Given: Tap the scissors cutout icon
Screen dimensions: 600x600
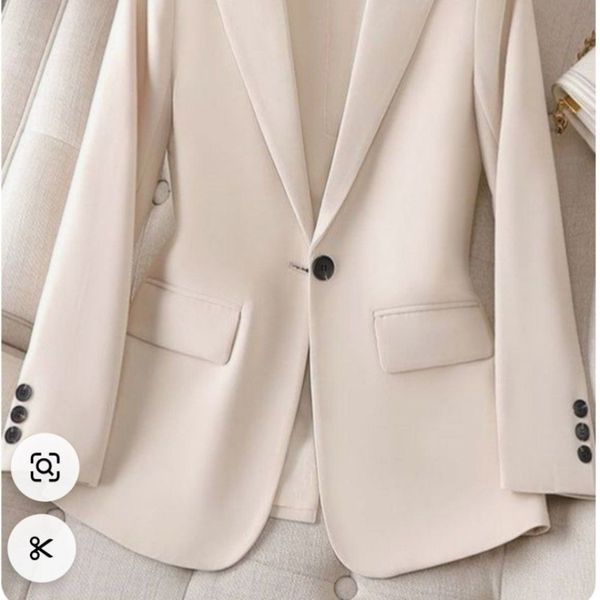Looking at the screenshot, I should (41, 548).
